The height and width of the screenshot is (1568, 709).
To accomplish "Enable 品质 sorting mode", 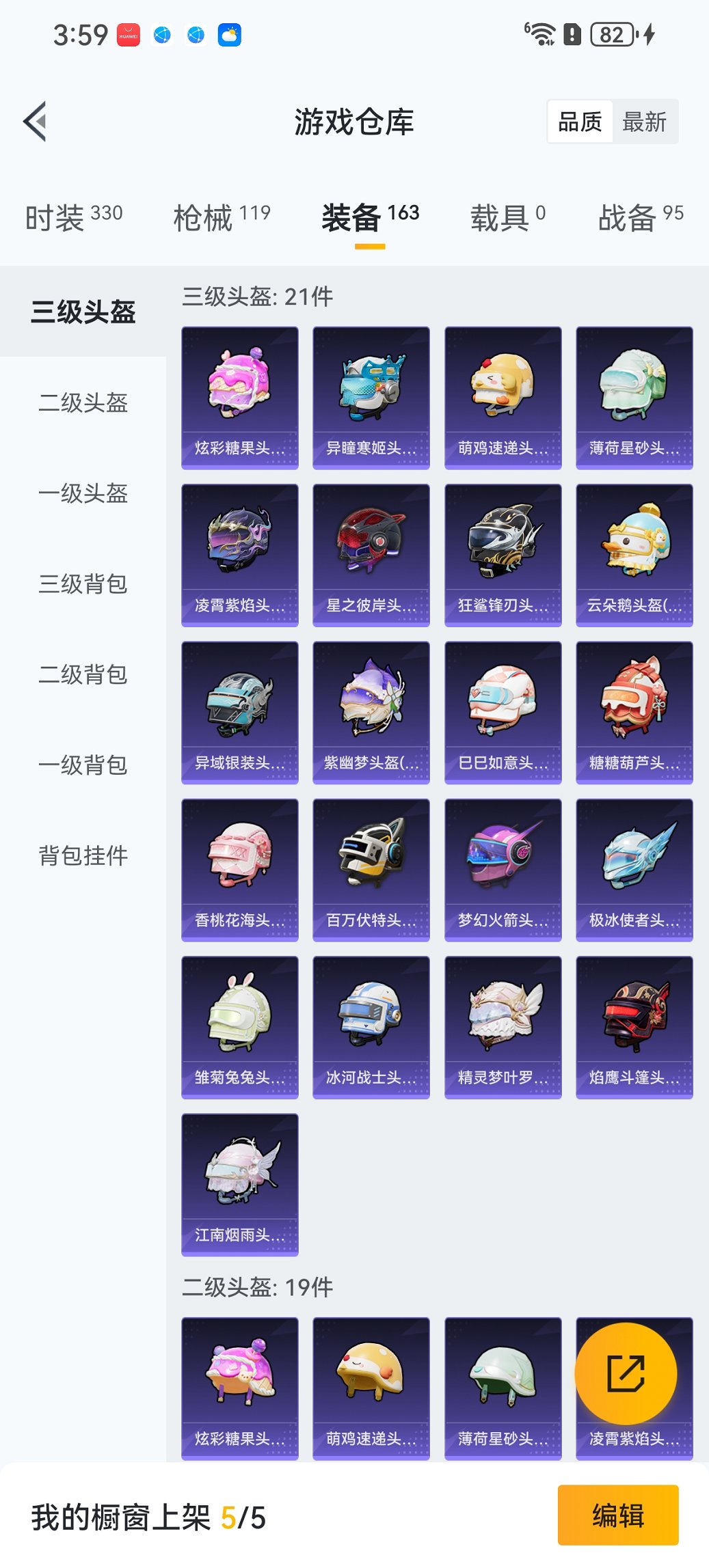I will pyautogui.click(x=581, y=121).
